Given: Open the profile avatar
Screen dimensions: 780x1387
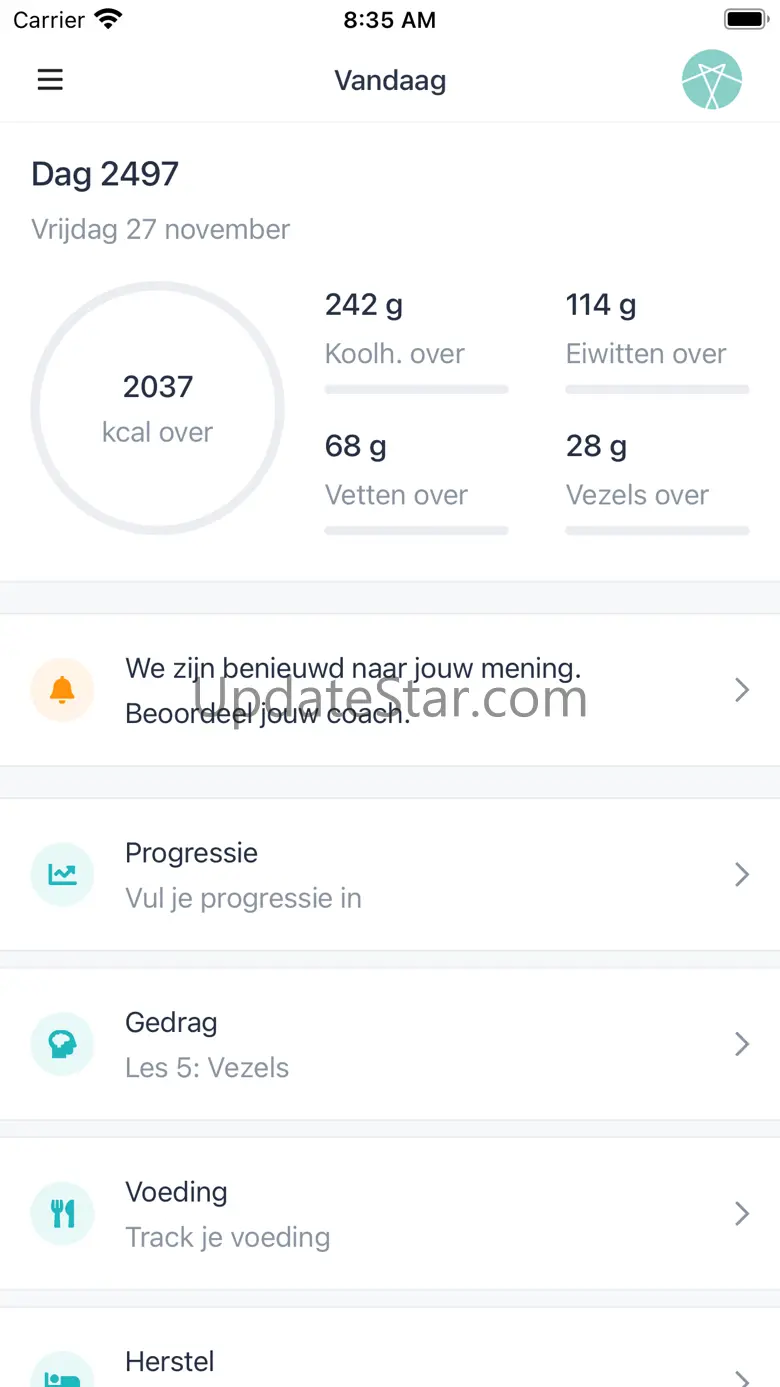Looking at the screenshot, I should (x=712, y=80).
